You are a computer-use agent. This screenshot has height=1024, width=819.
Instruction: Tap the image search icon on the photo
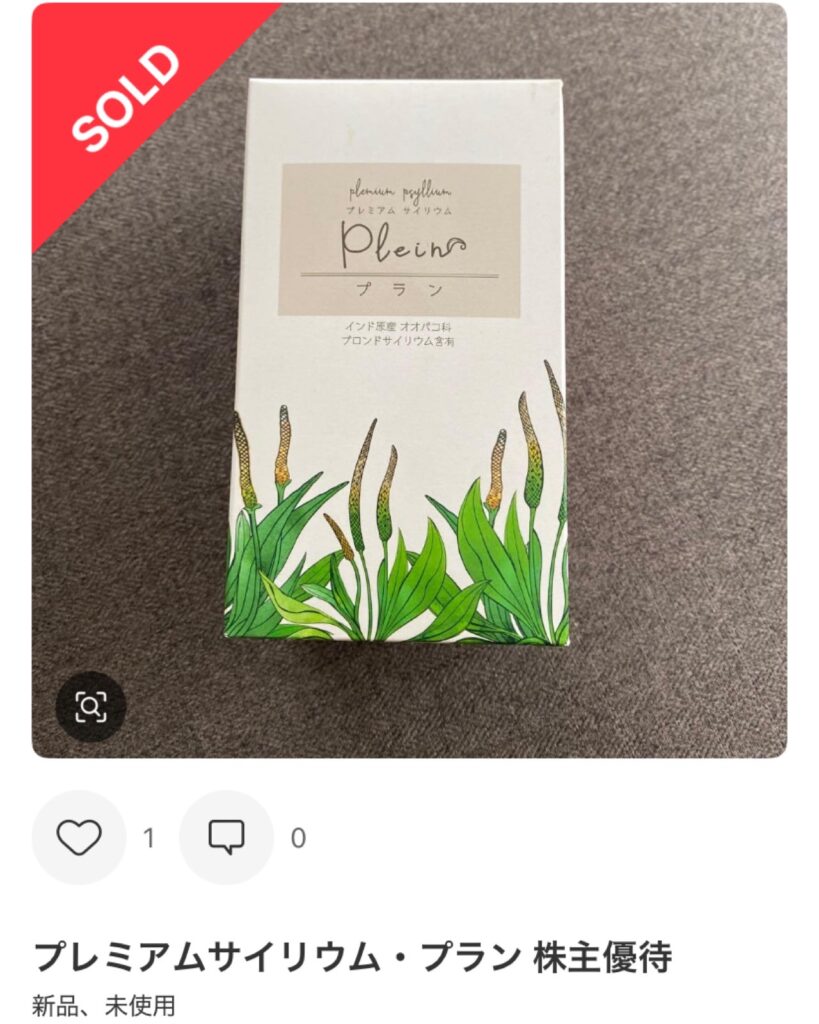[90, 707]
